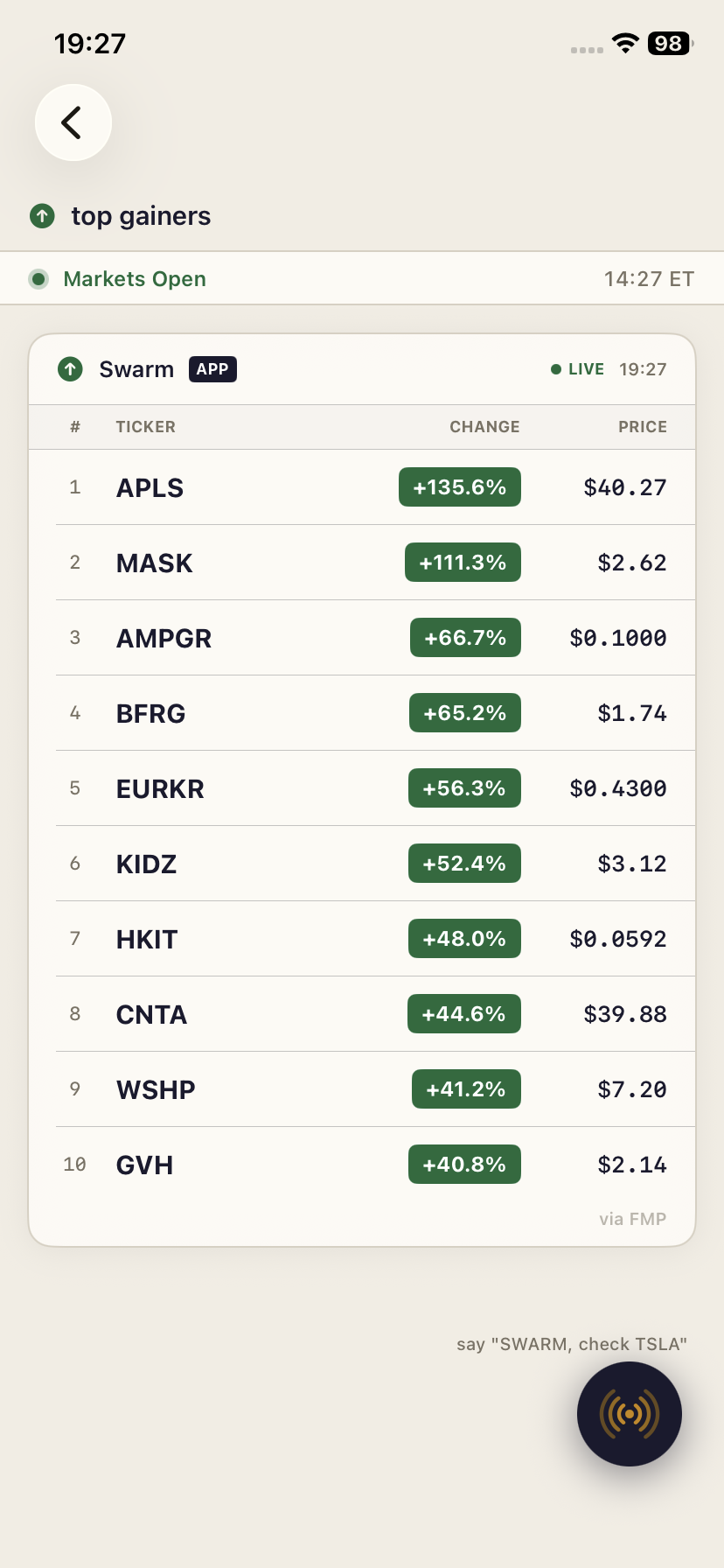The height and width of the screenshot is (1568, 724).
Task: Tap the voice waveform button
Action: click(x=629, y=1414)
